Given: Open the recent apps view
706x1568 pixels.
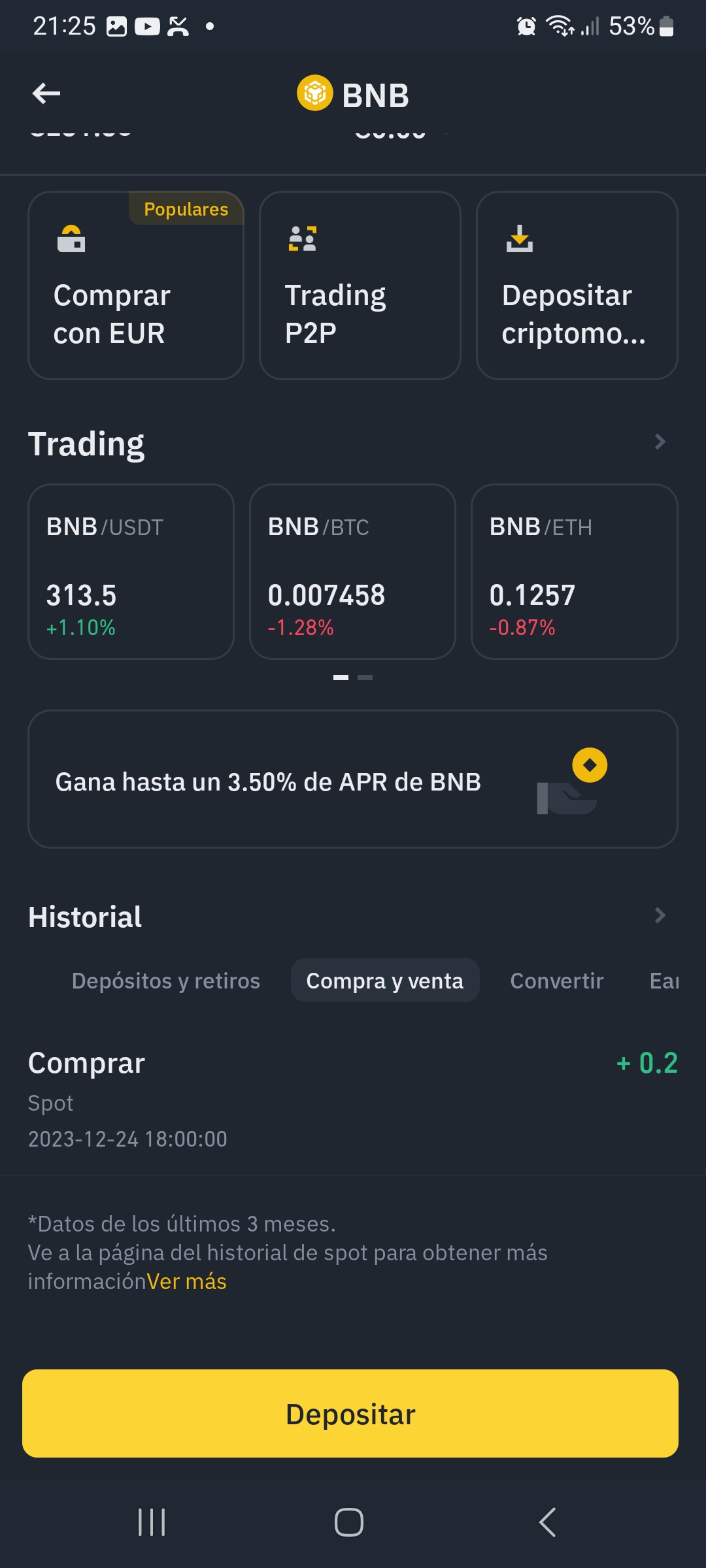Looking at the screenshot, I should coord(152,1522).
